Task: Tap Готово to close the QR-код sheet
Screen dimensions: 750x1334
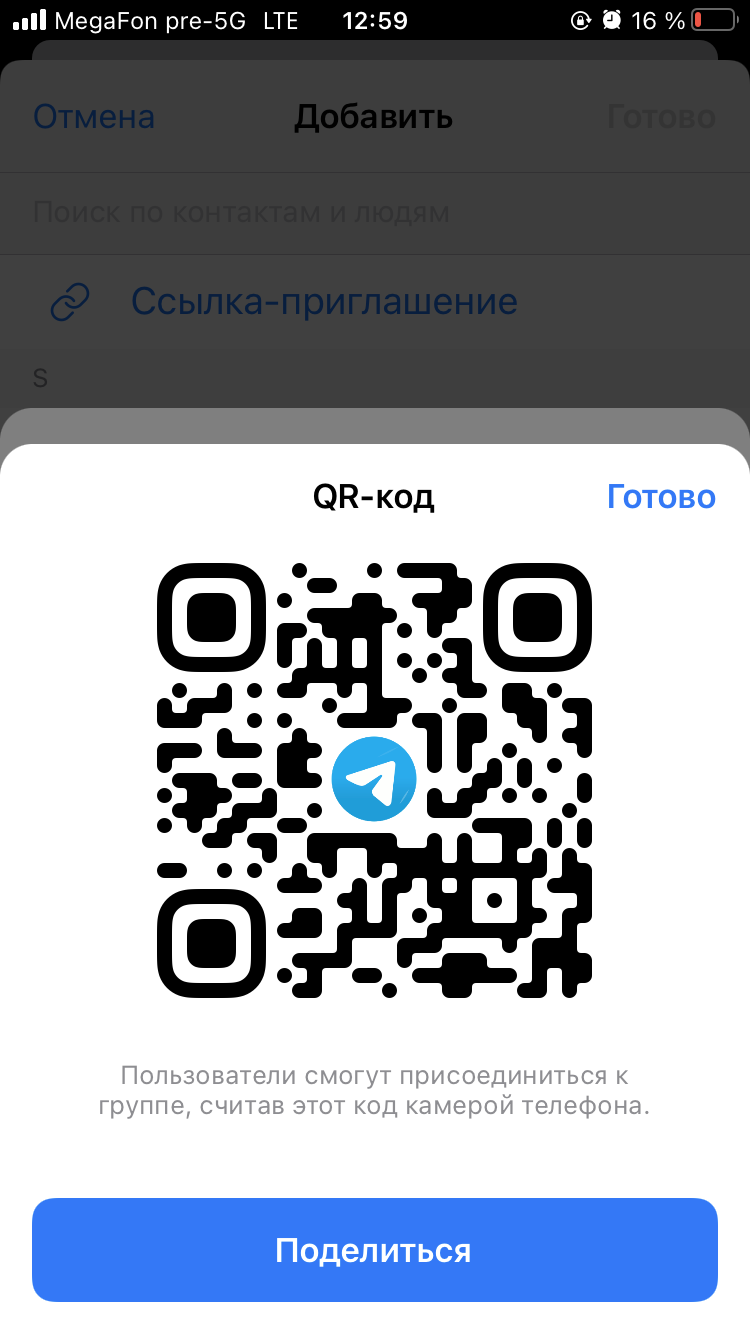Action: click(661, 497)
